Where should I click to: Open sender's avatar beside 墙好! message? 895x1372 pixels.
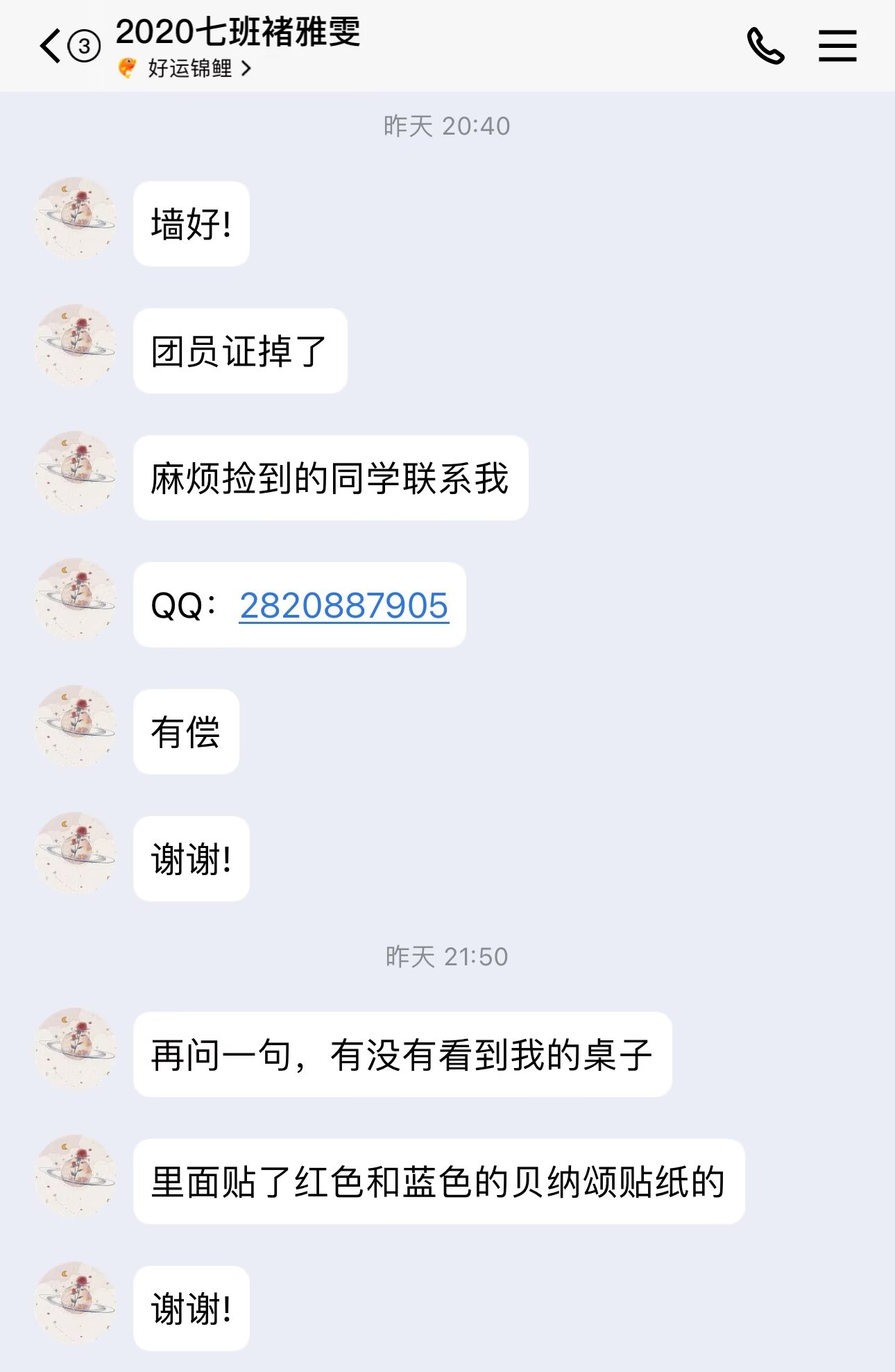click(x=76, y=219)
